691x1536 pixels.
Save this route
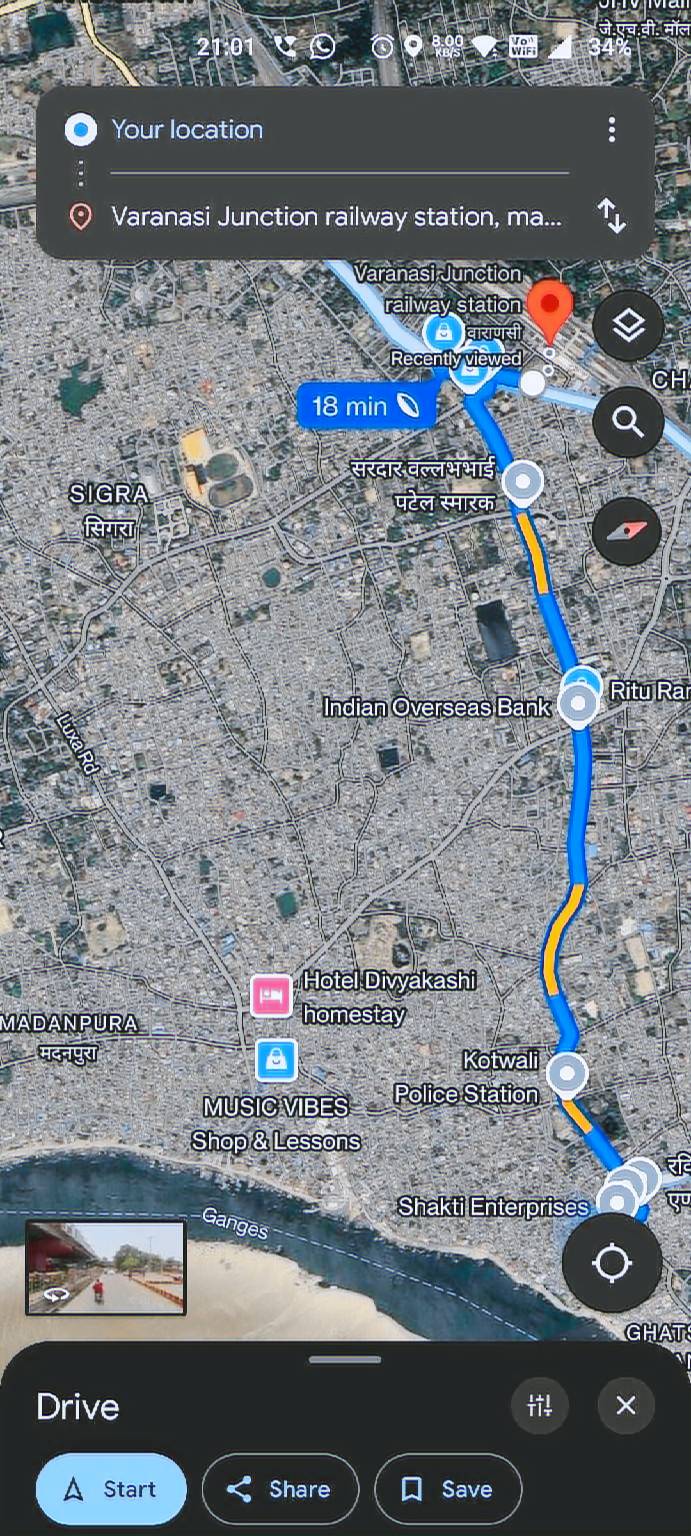coord(447,1489)
